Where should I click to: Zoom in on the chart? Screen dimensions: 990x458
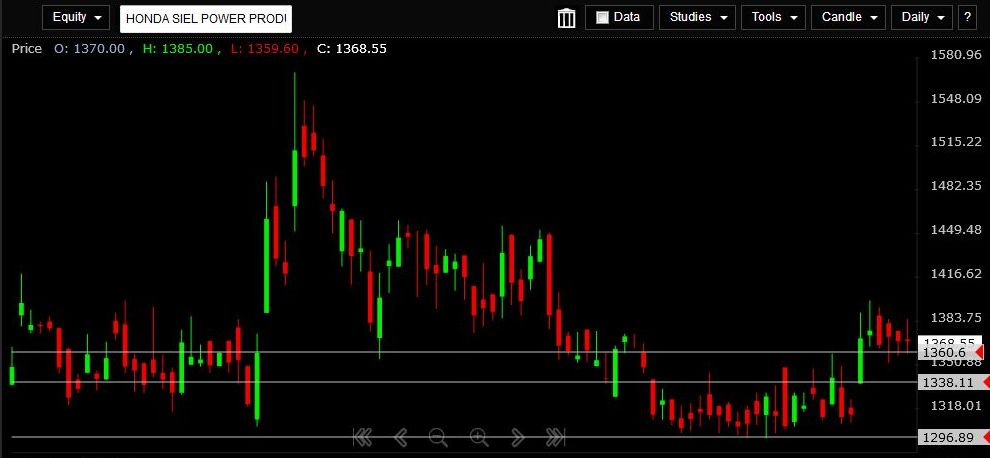(478, 436)
